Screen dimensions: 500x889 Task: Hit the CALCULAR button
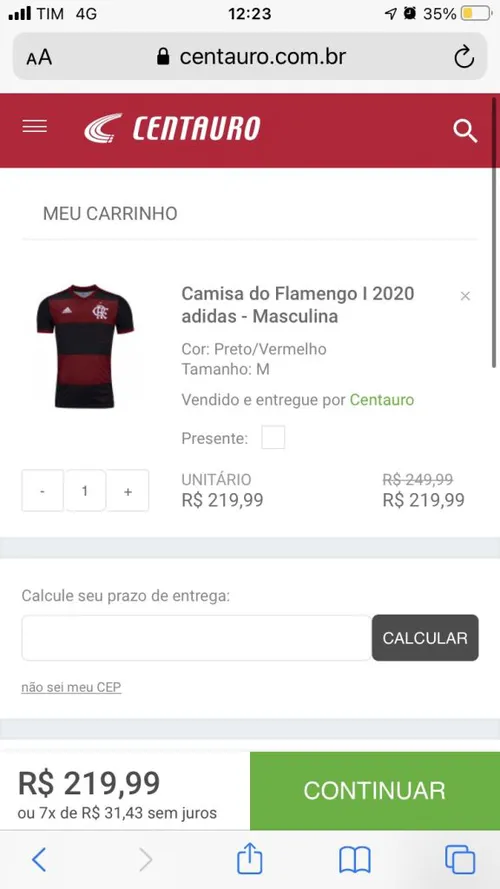(425, 638)
